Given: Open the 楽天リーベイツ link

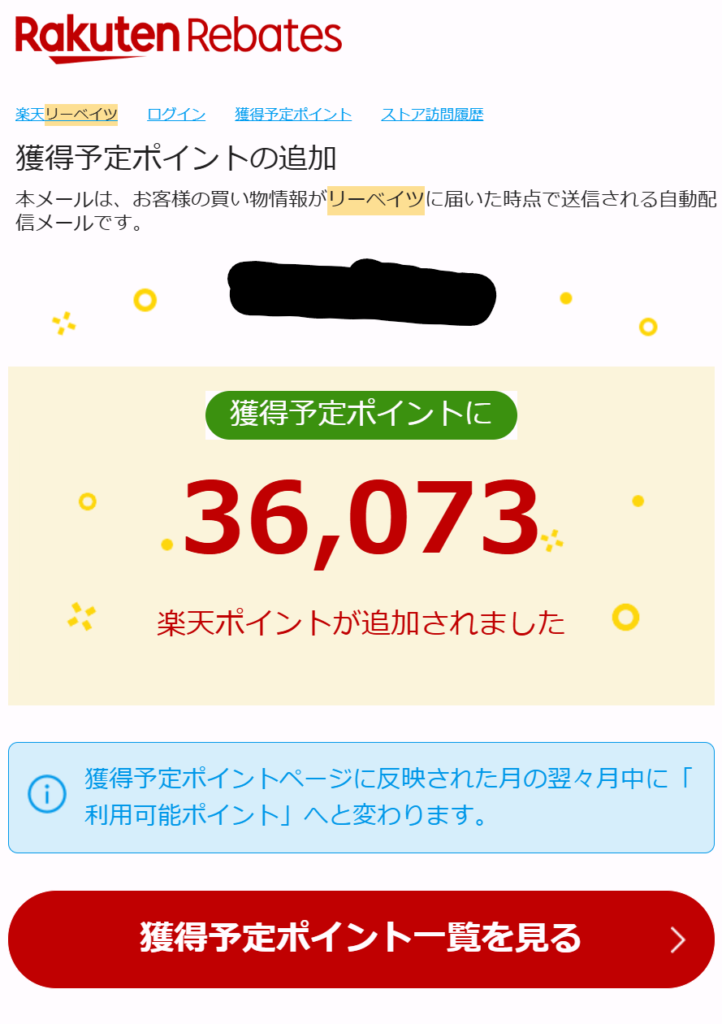Looking at the screenshot, I should 66,114.
